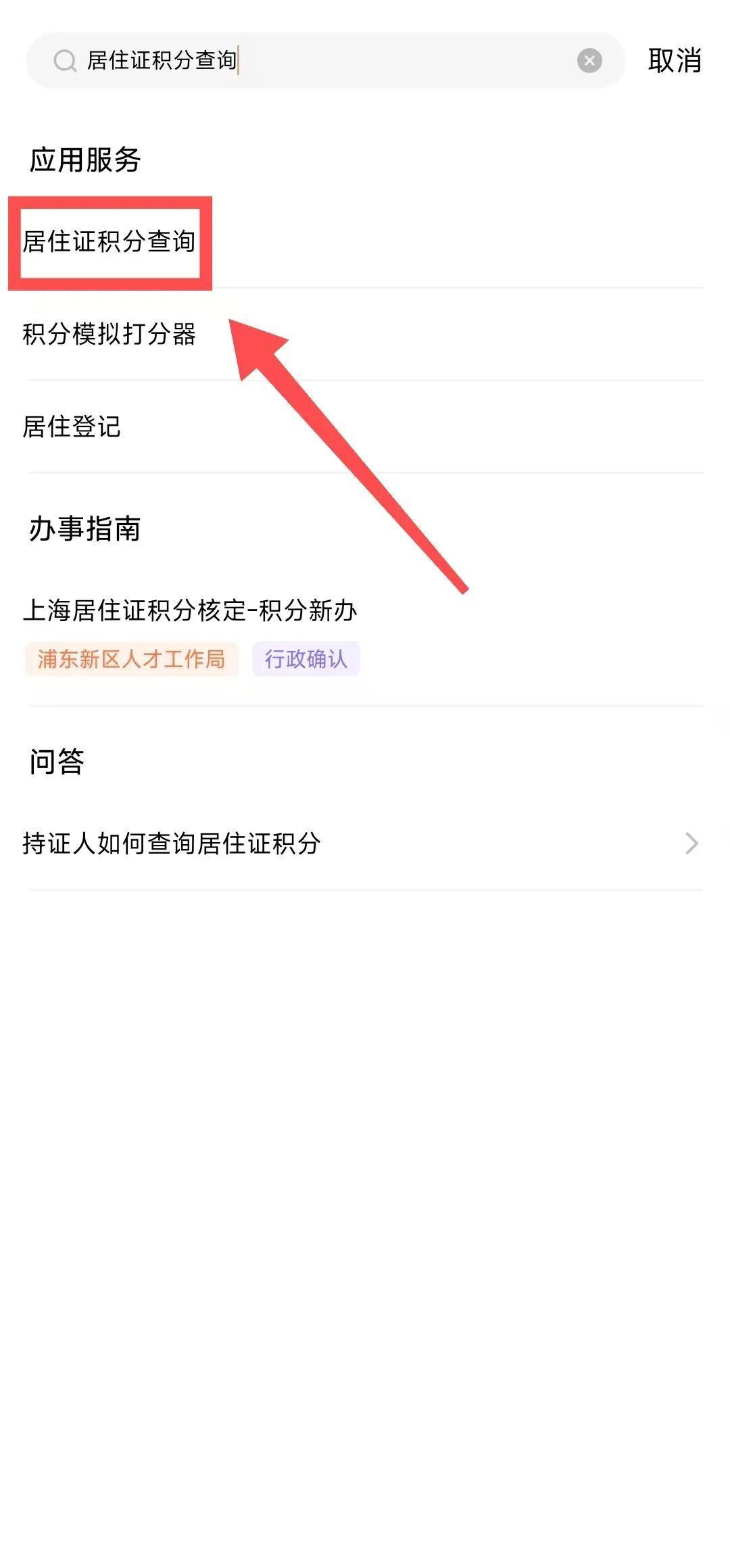This screenshot has height=1568, width=730.
Task: Tap the search field with 居住证积分查询
Action: [324, 61]
